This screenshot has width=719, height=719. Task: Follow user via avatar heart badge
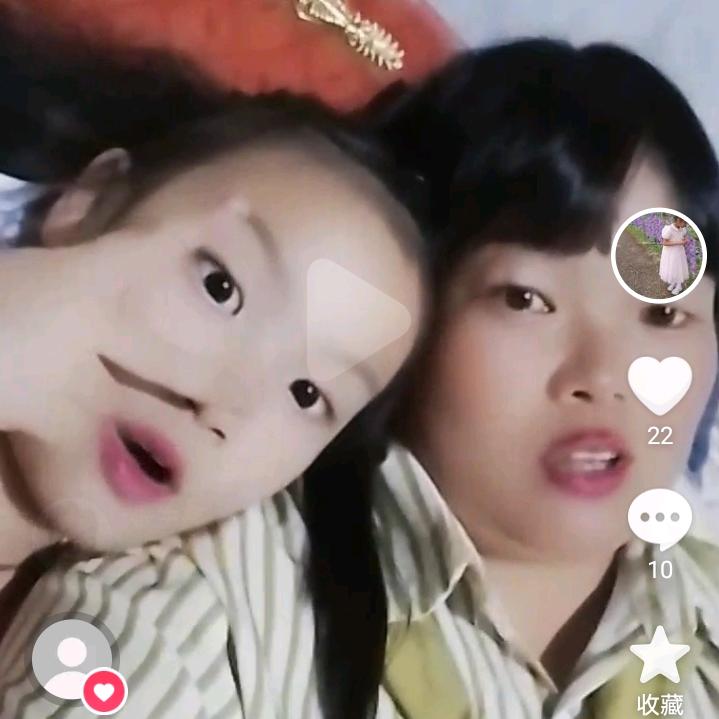point(104,689)
